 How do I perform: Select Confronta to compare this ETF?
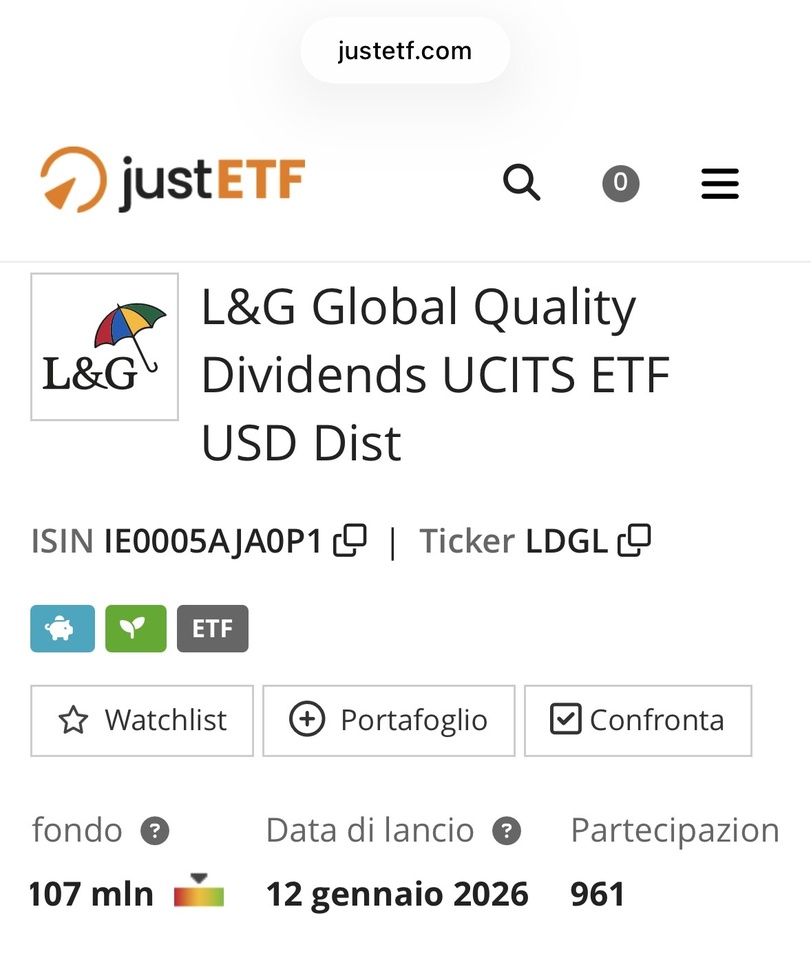[x=637, y=720]
